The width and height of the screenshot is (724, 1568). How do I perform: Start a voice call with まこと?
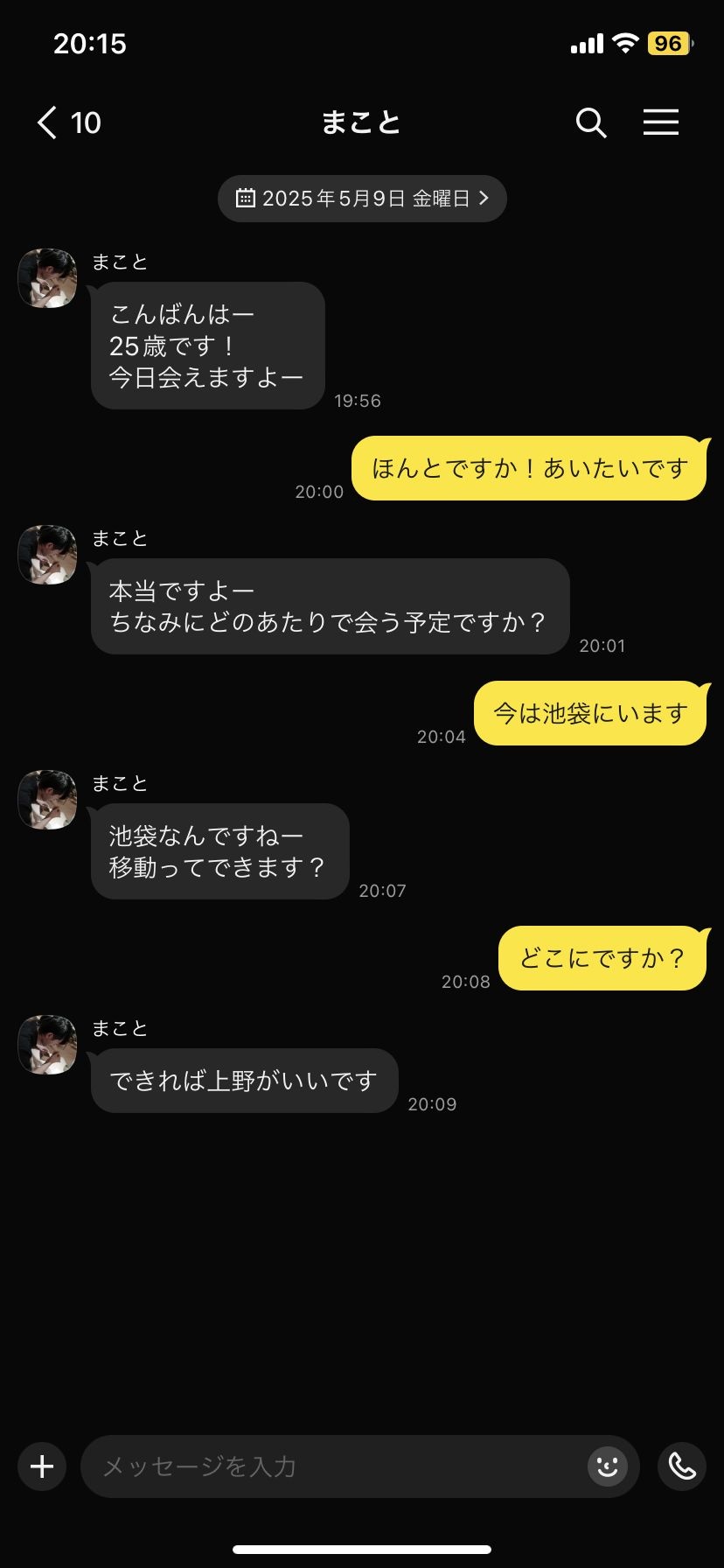click(x=682, y=1466)
